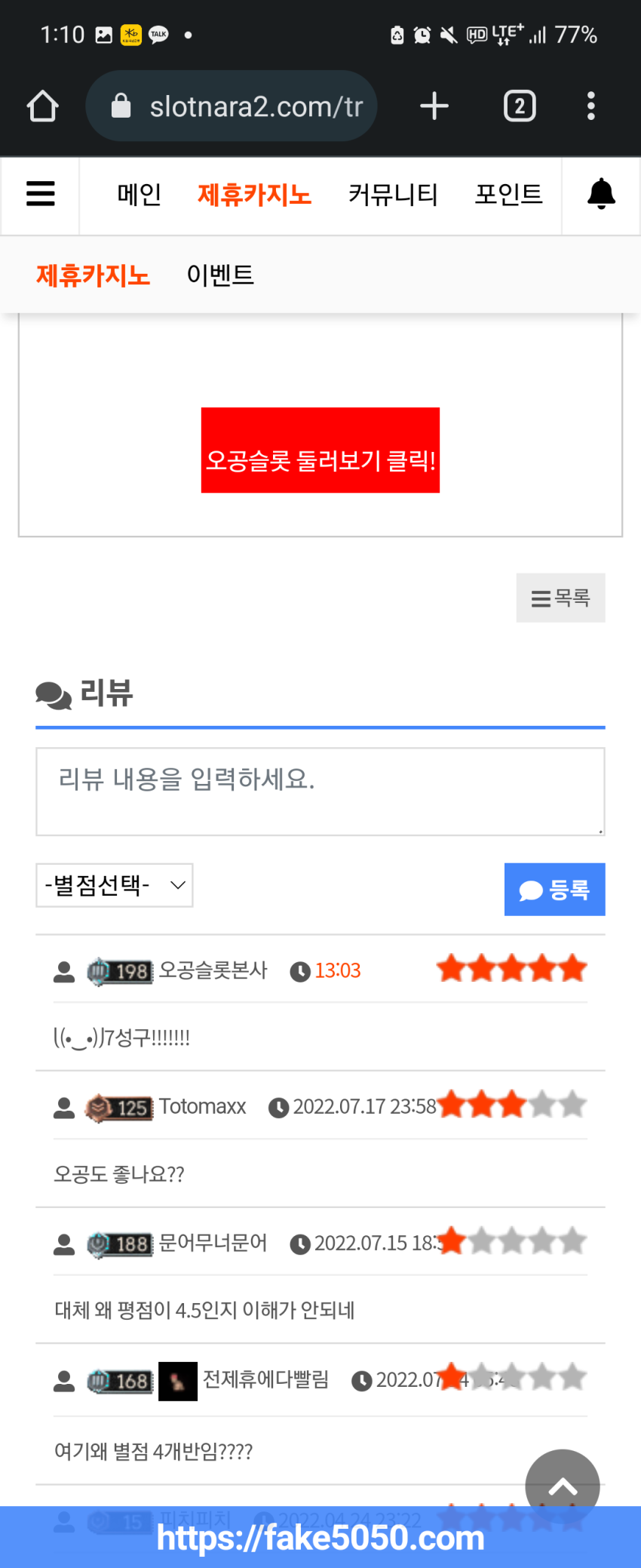Switch to the 커뮤니티 tab

pos(393,195)
